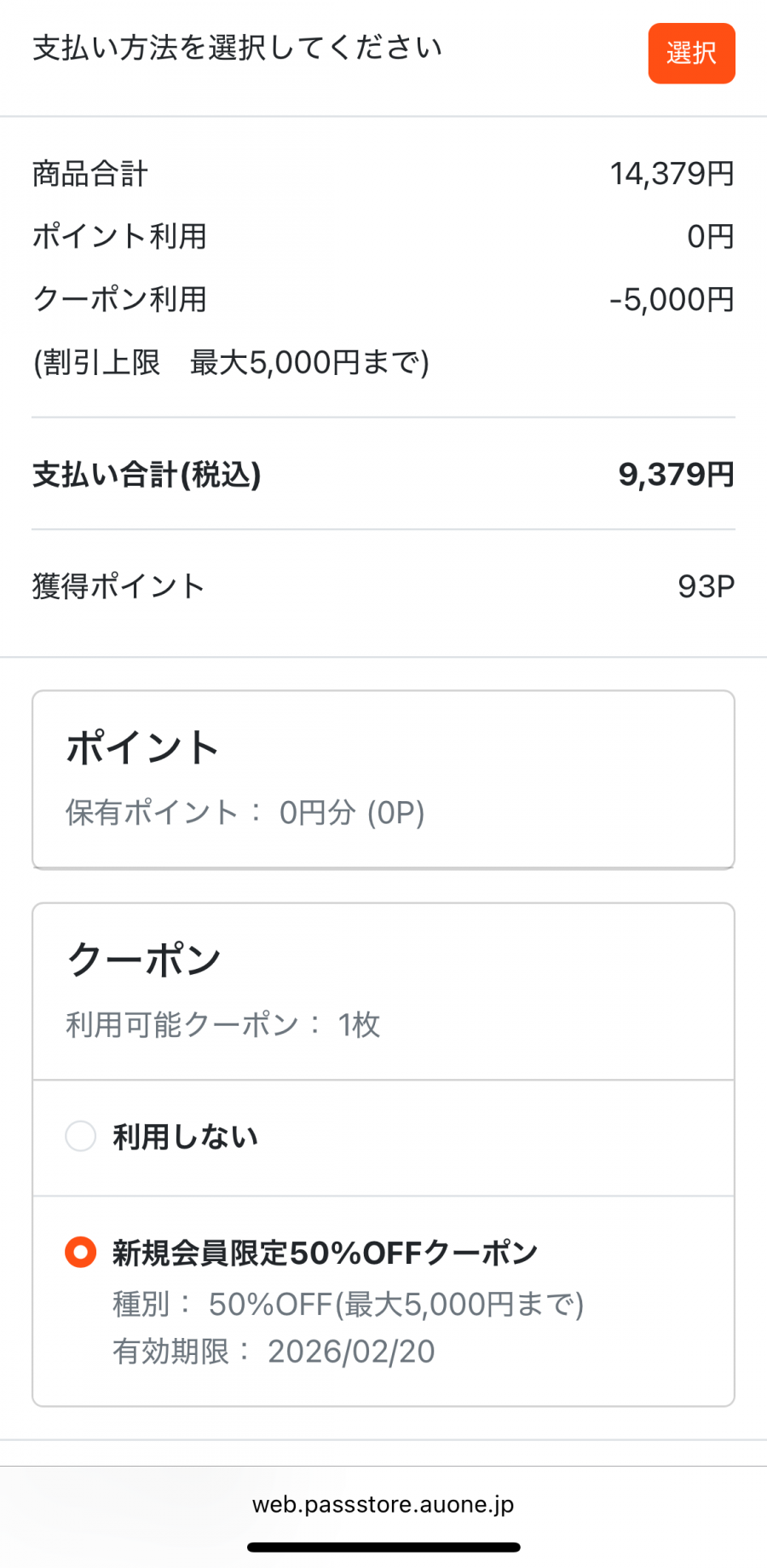Tap the ポイント利用 row
The image size is (767, 1568).
[x=383, y=237]
